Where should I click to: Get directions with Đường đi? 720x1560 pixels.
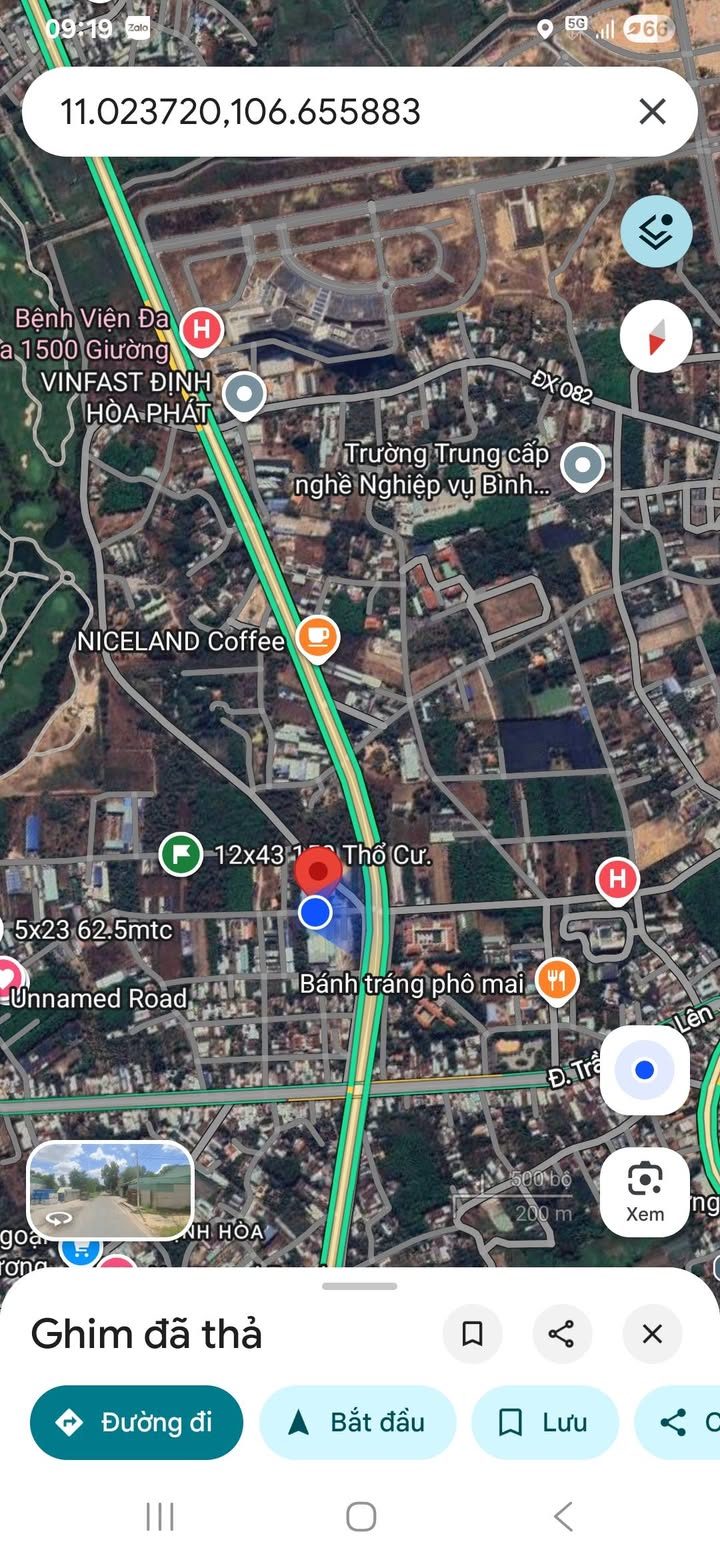(x=137, y=1422)
